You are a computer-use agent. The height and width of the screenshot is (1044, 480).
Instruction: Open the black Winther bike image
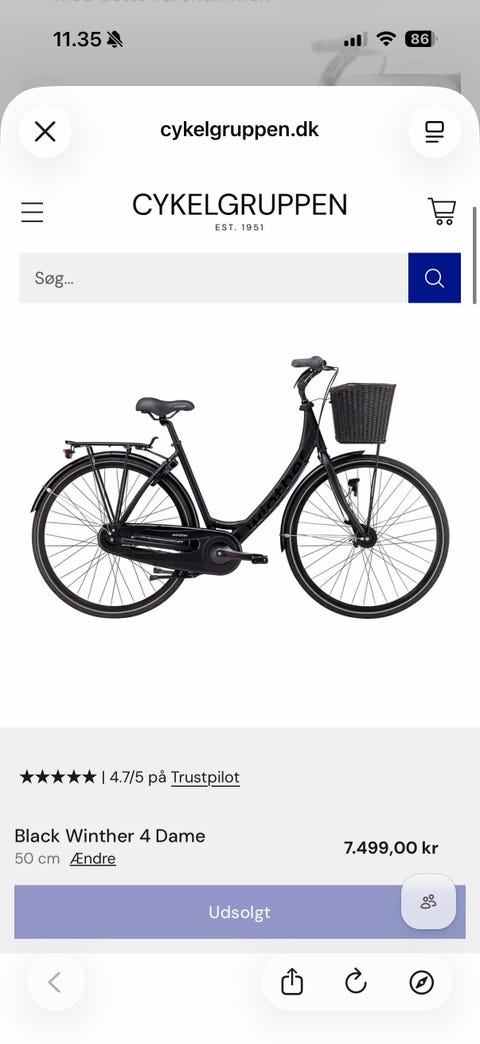pos(240,487)
